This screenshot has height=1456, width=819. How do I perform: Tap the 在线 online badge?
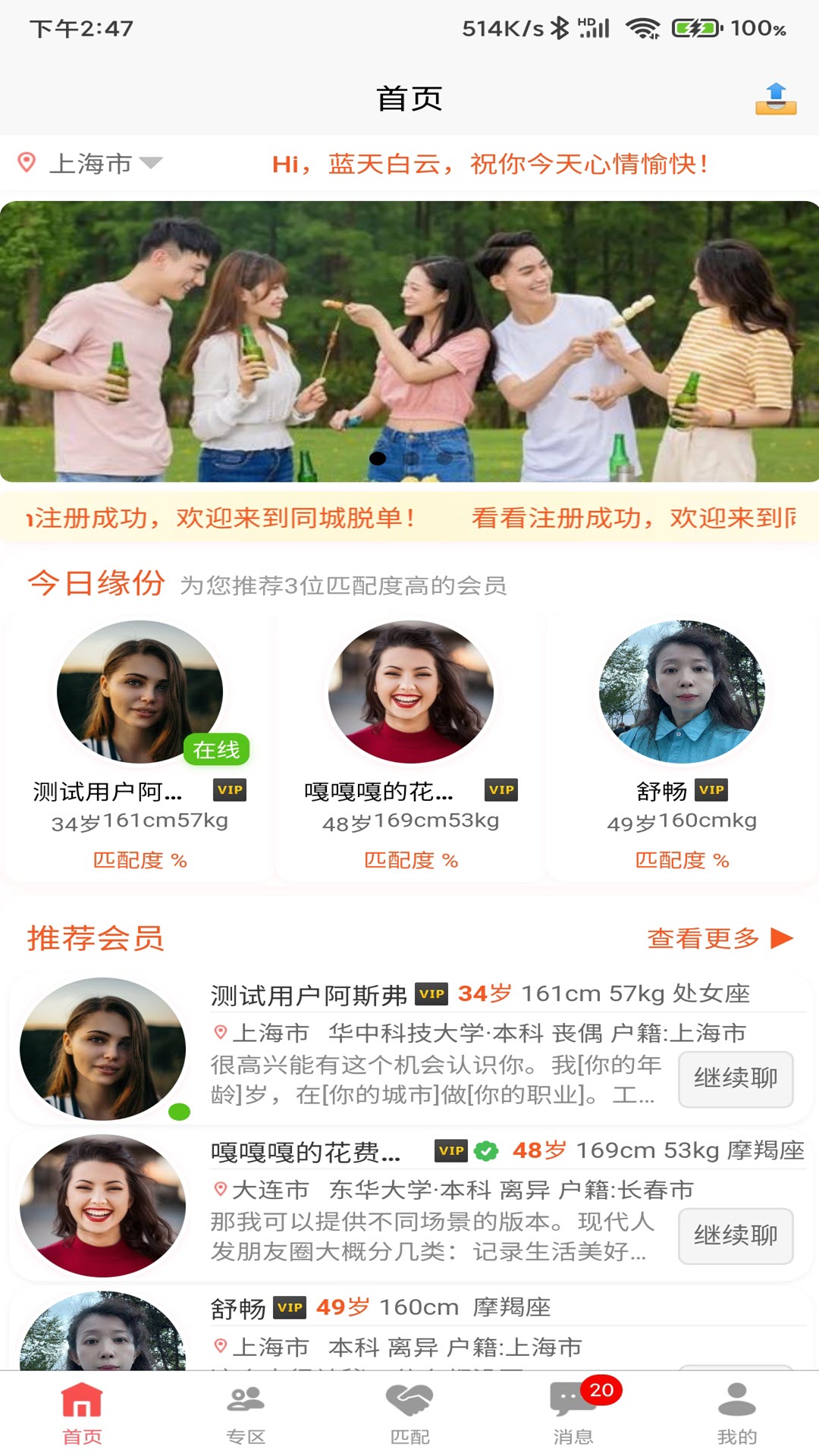pos(215,749)
